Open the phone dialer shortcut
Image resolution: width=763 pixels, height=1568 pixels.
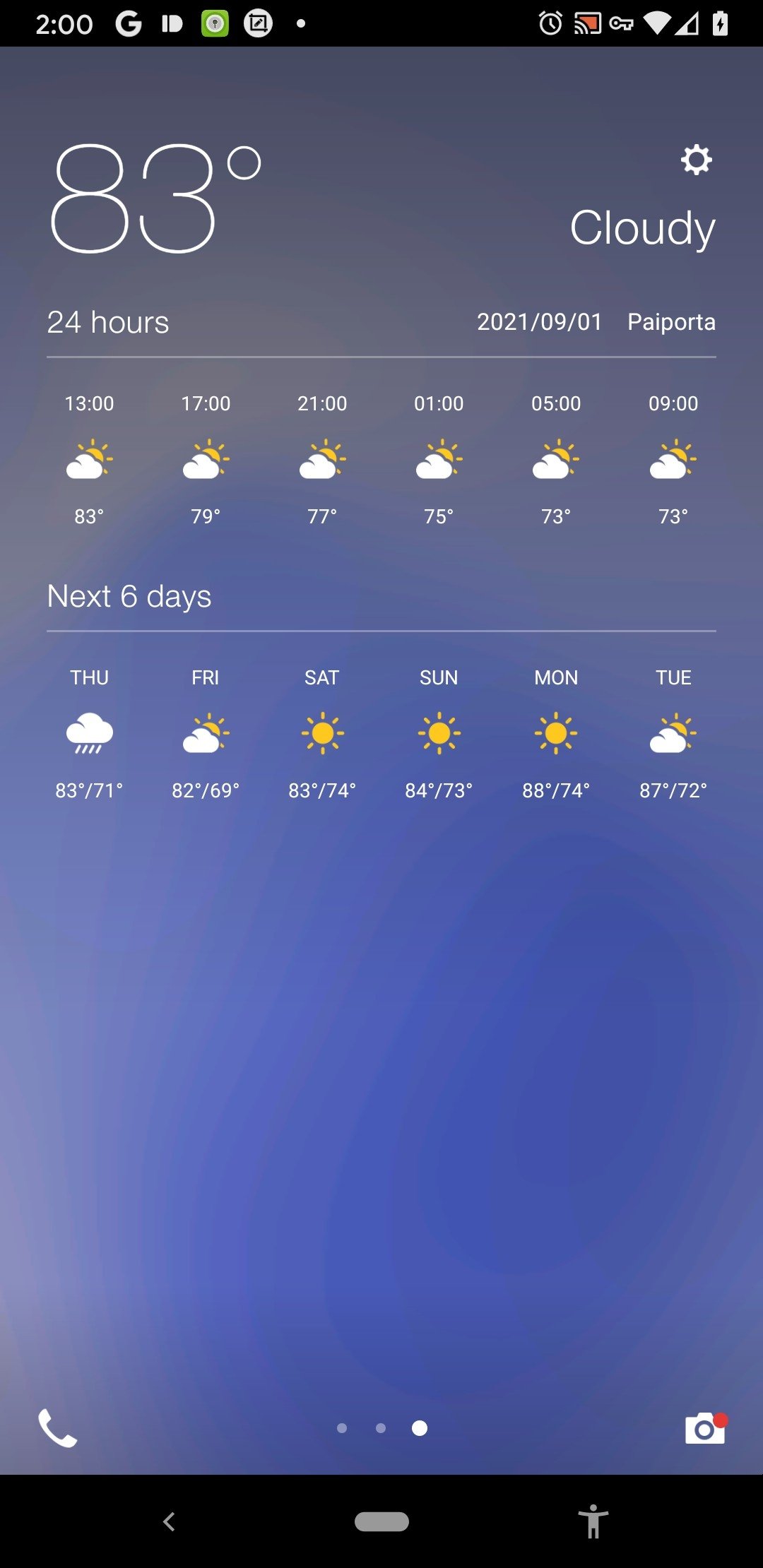pyautogui.click(x=57, y=1428)
